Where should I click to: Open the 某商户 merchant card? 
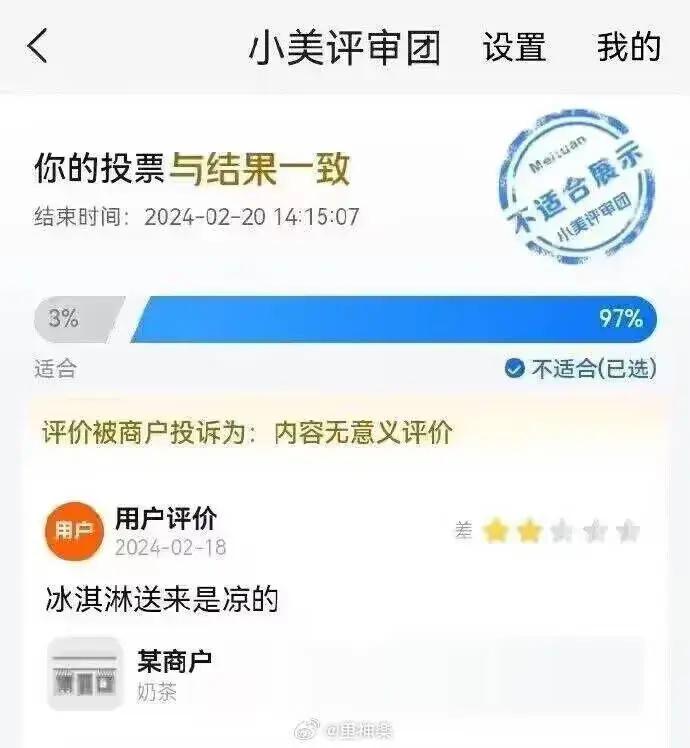[x=345, y=674]
